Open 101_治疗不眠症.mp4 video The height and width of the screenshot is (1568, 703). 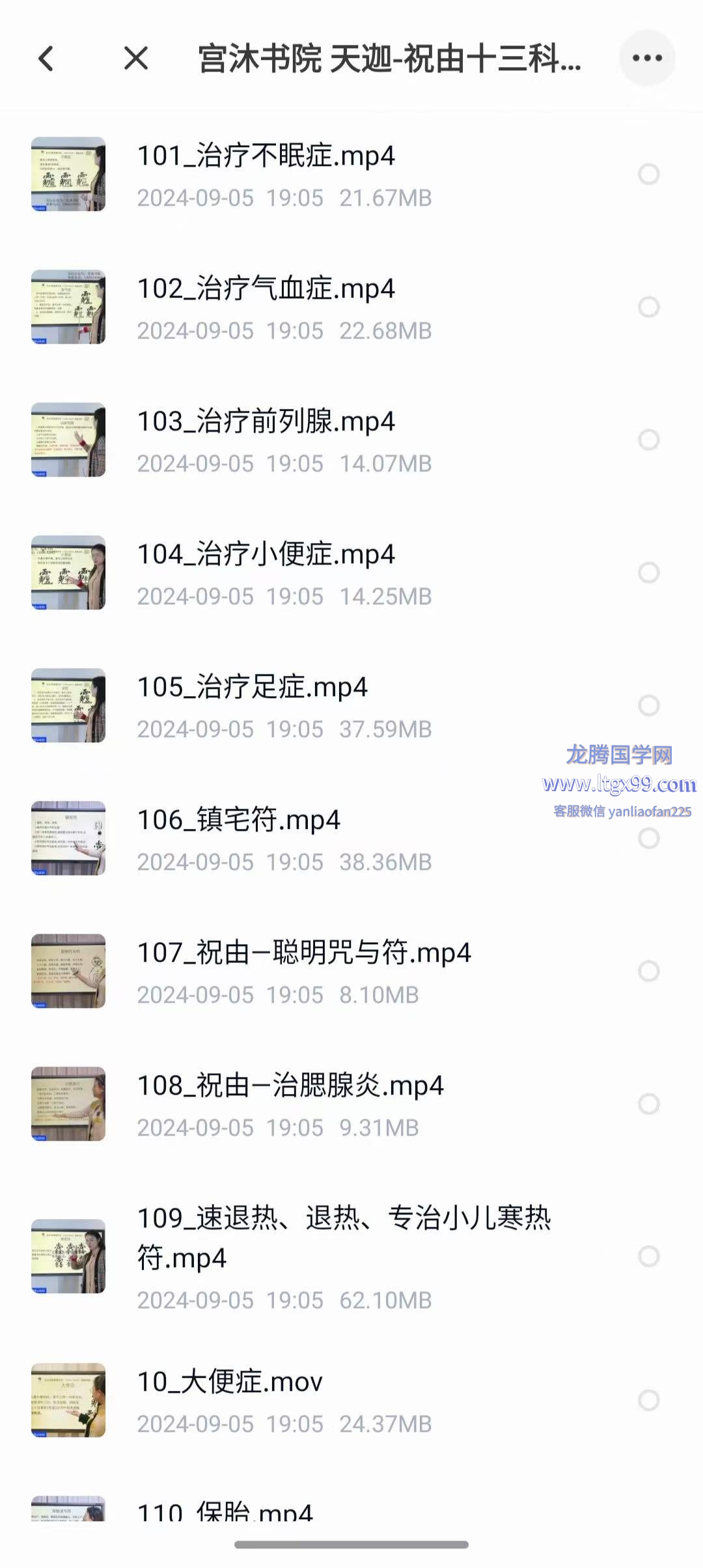coord(266,157)
